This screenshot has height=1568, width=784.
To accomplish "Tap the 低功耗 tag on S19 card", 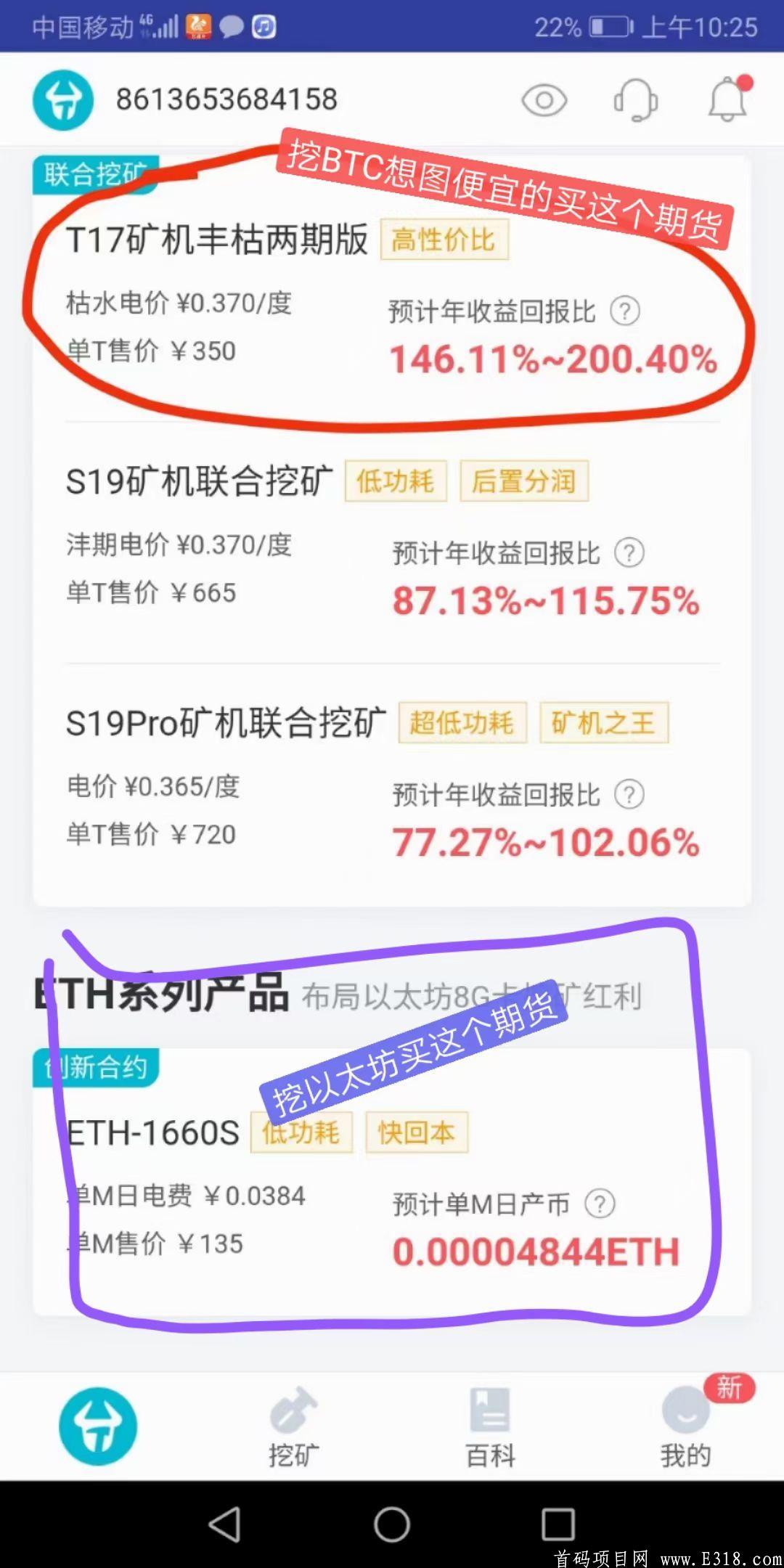I will [396, 481].
